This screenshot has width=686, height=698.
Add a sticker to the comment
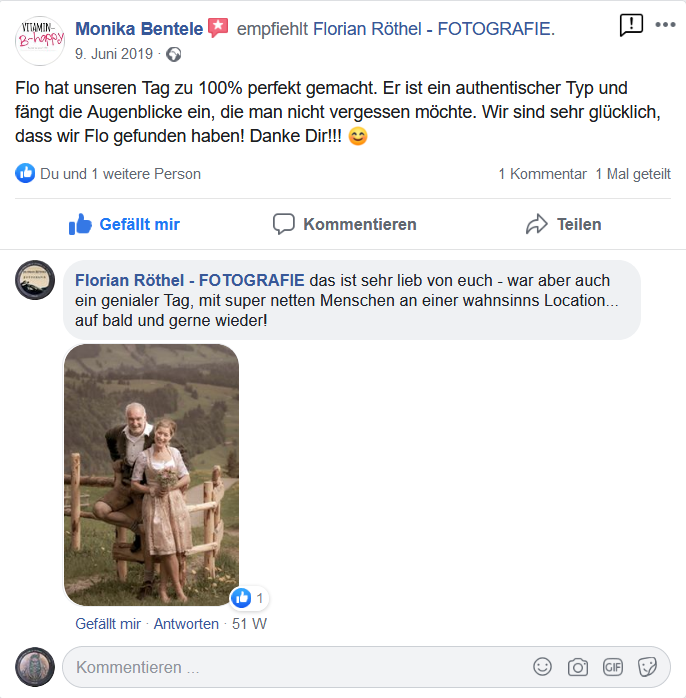click(647, 666)
